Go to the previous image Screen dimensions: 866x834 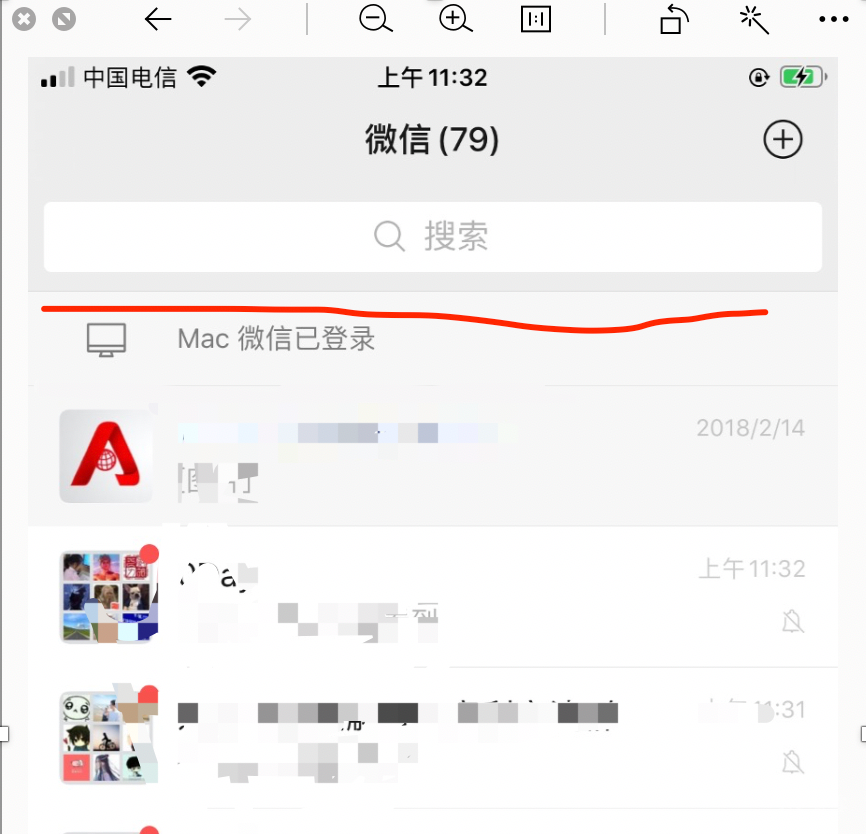click(158, 19)
